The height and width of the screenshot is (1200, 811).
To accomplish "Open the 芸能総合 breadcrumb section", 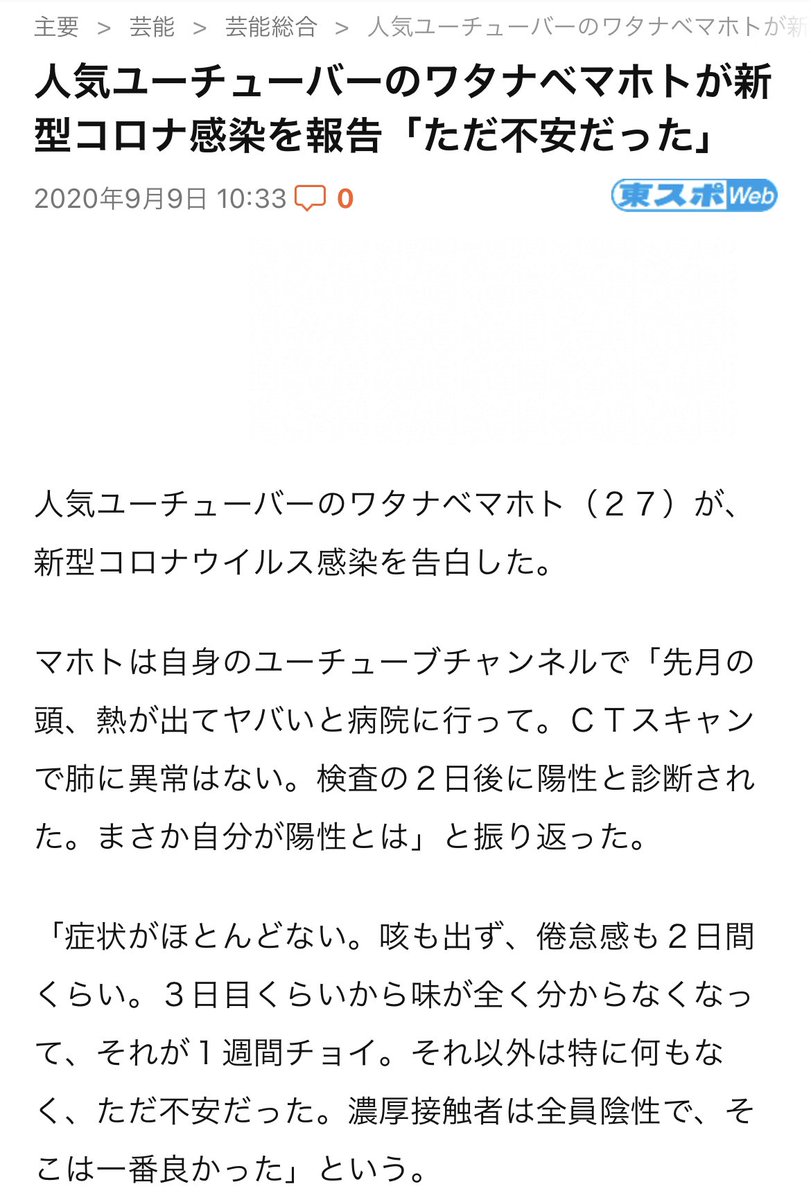I will [x=269, y=27].
